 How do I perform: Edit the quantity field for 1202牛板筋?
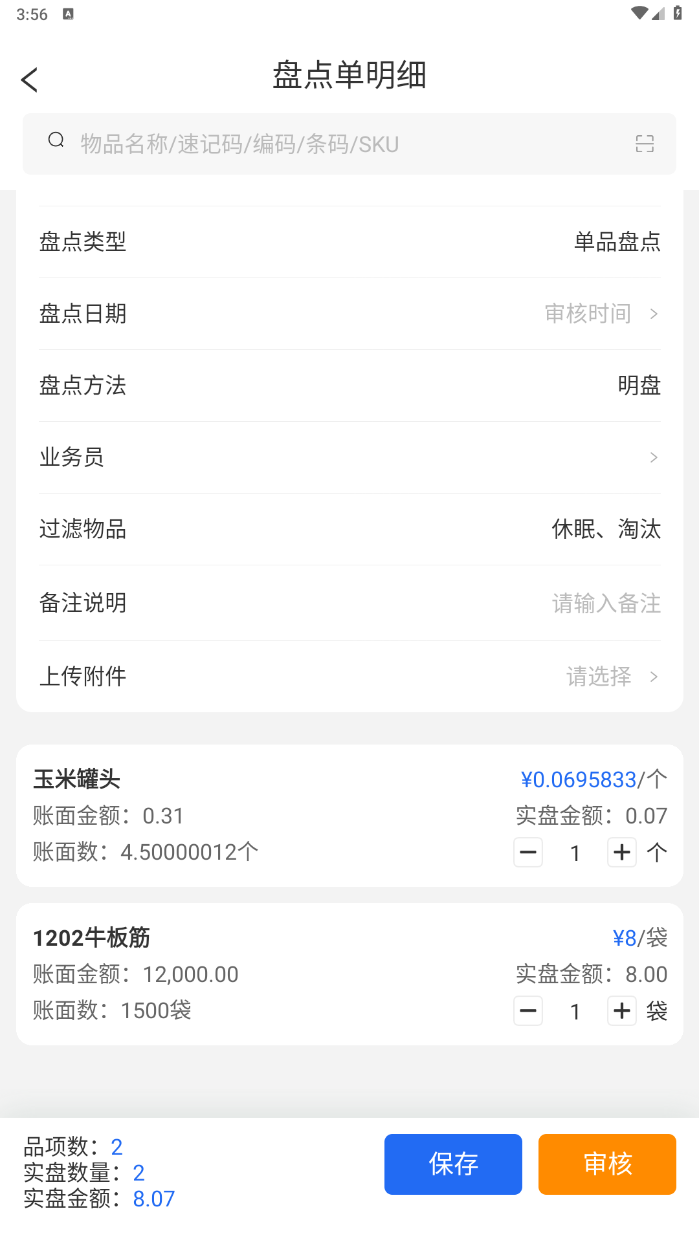[x=575, y=1012]
